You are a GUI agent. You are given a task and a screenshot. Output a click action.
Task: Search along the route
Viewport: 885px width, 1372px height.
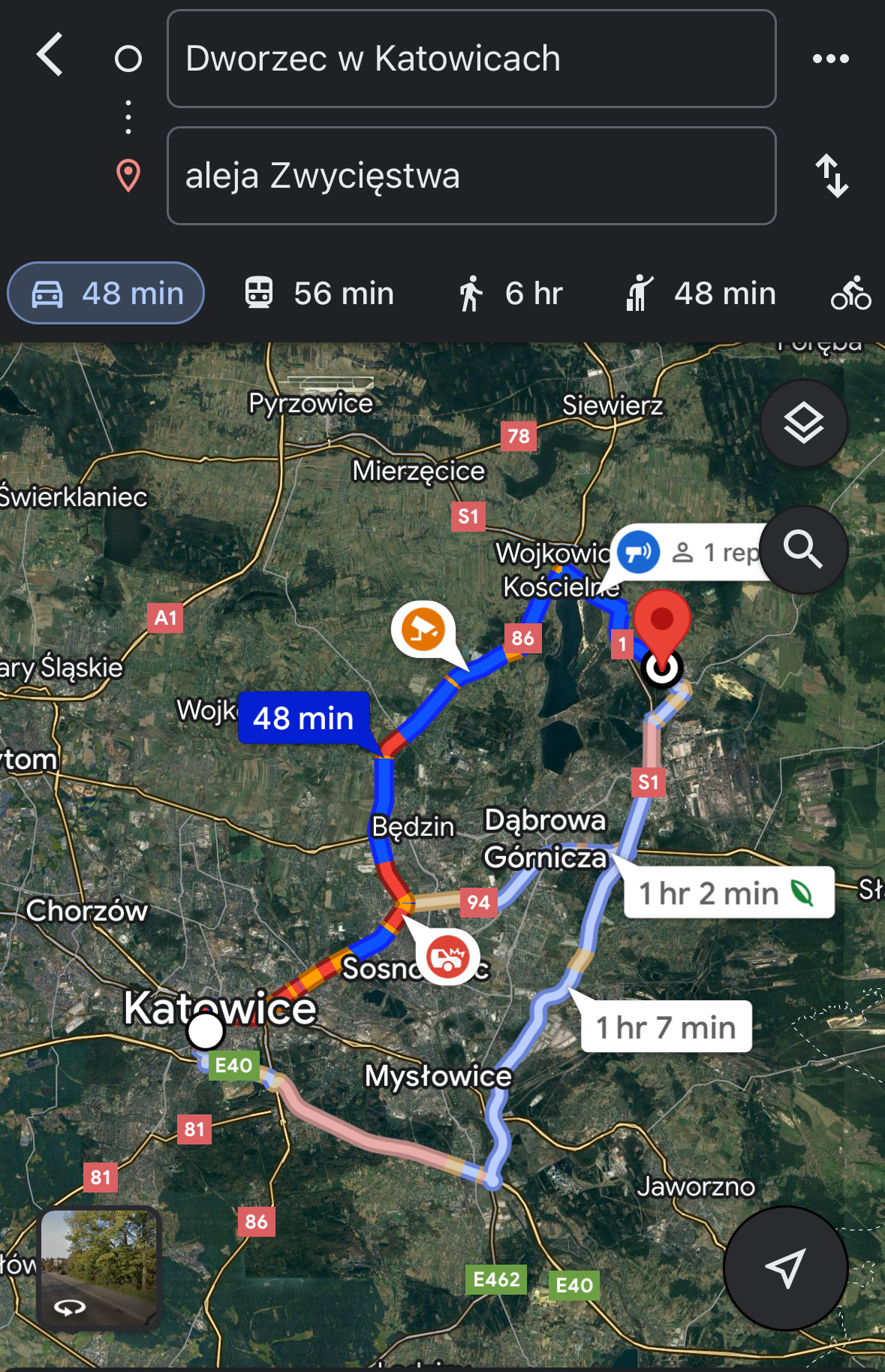(803, 550)
